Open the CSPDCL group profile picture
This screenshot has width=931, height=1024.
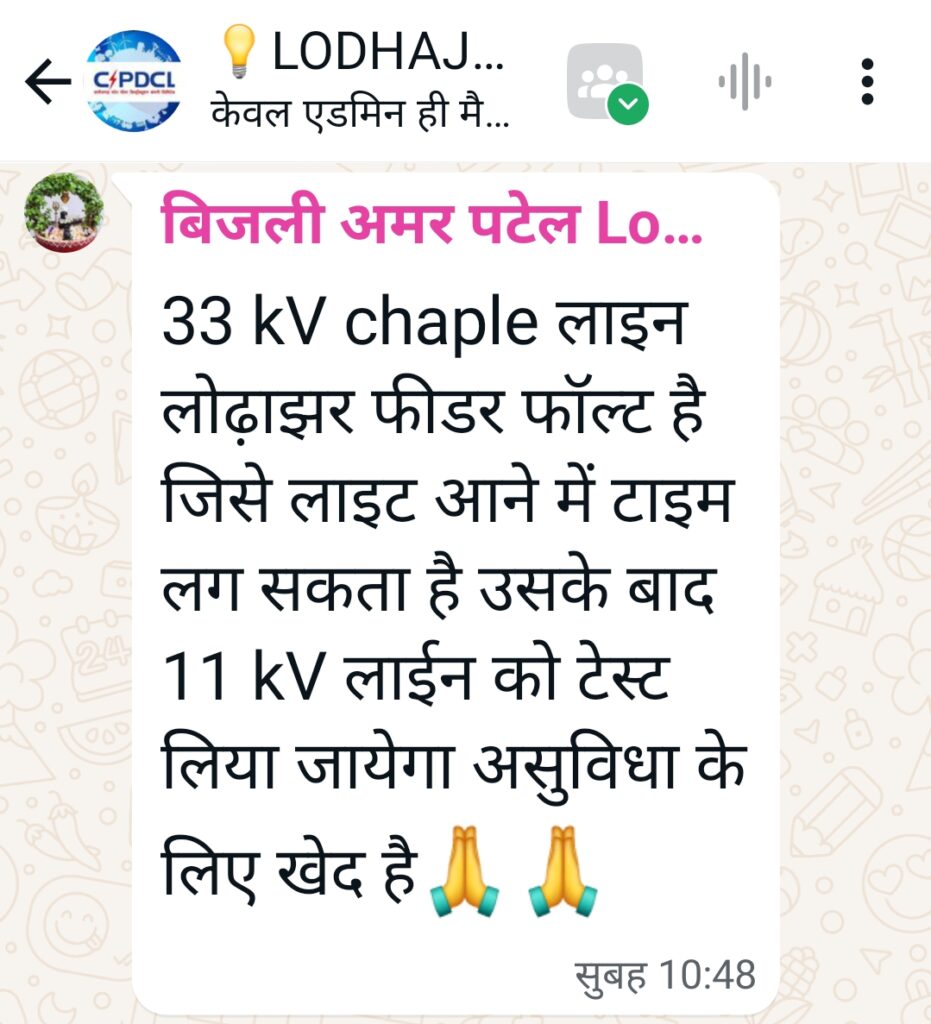(134, 80)
